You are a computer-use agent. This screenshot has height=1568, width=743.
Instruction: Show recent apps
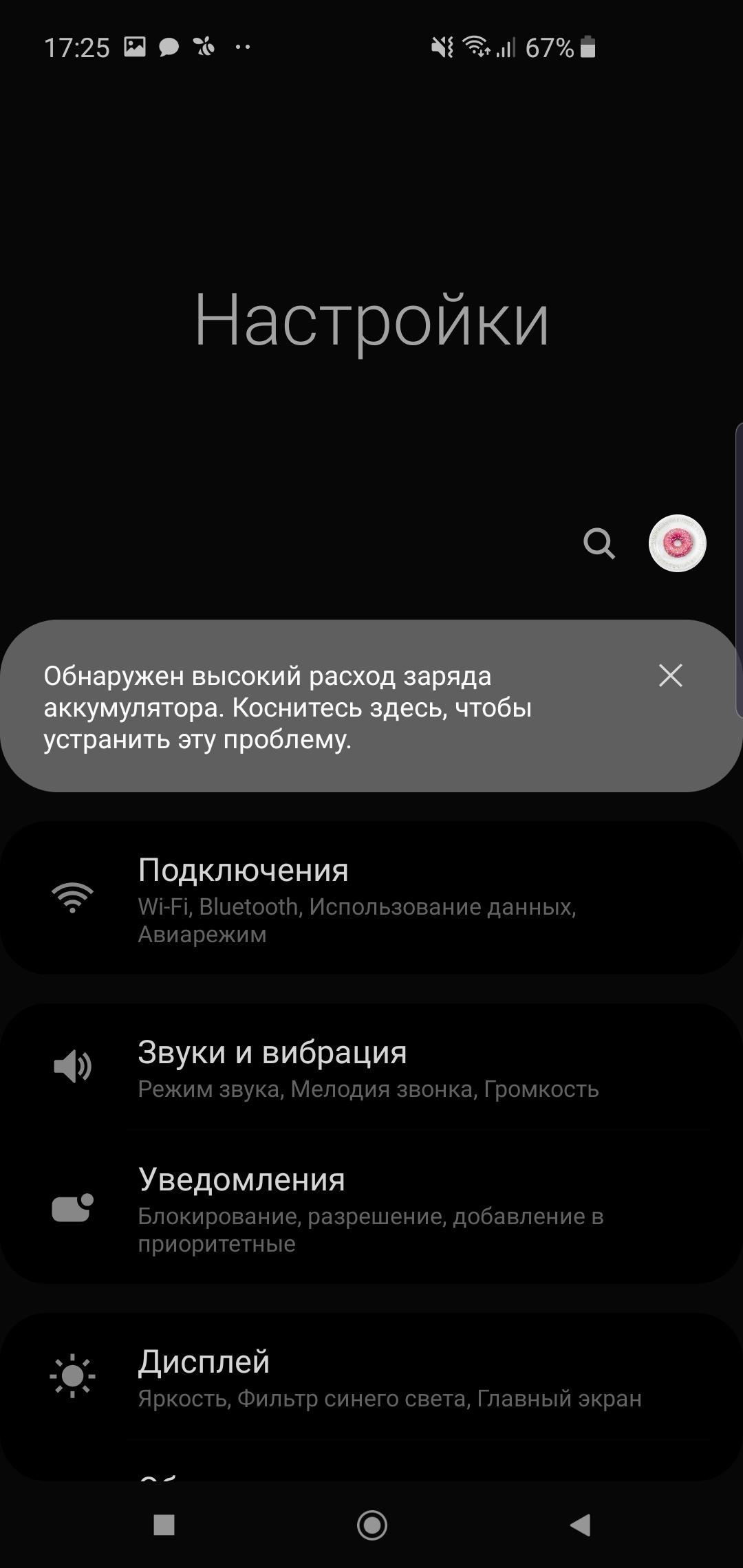tap(164, 1525)
